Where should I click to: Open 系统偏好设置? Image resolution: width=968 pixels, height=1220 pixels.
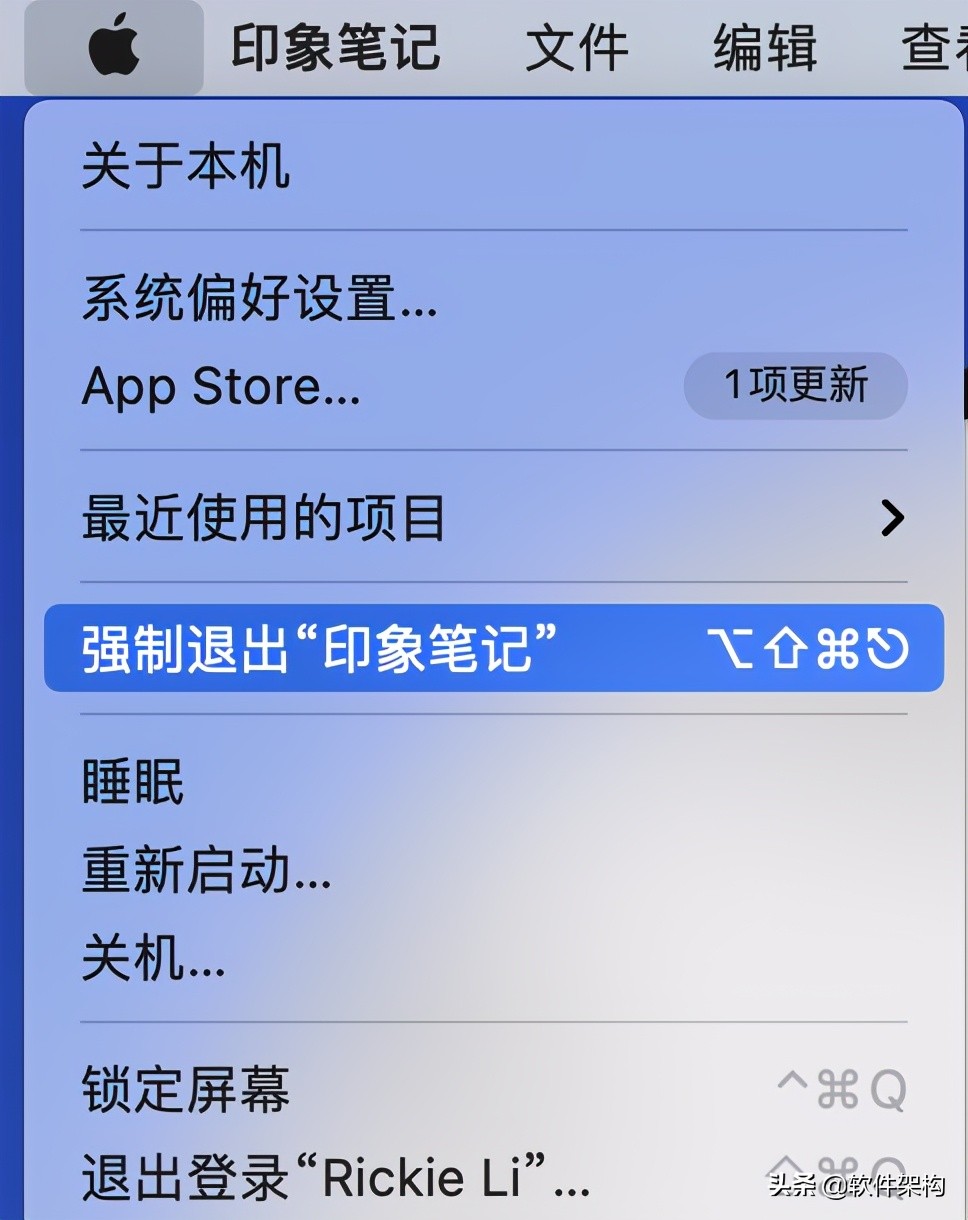tap(258, 299)
